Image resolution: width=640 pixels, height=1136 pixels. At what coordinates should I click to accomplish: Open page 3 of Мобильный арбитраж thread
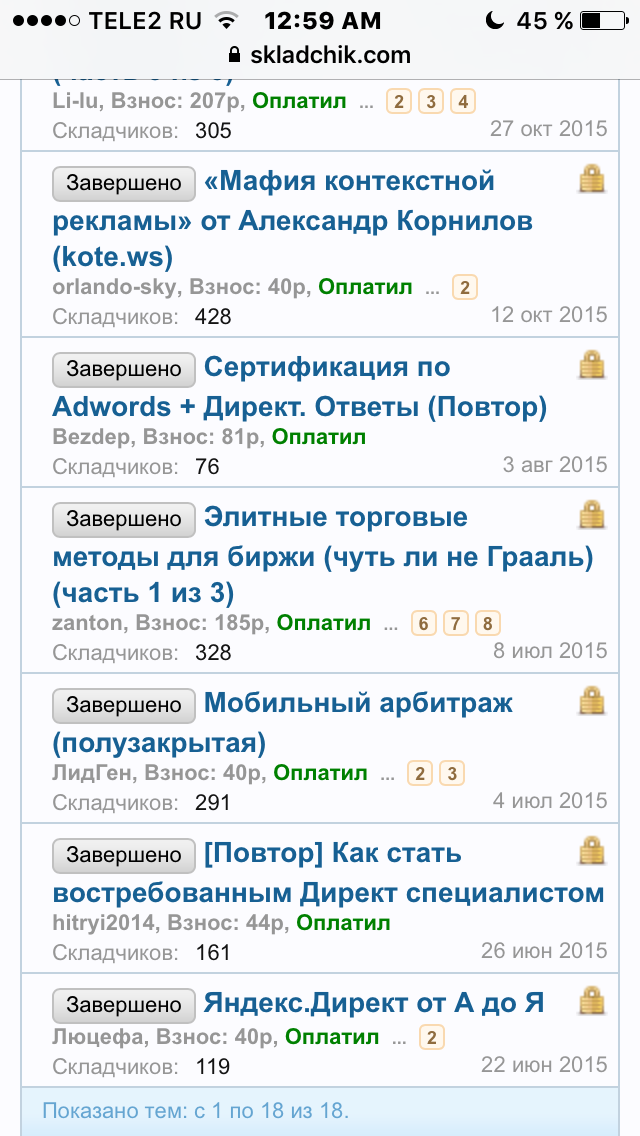pyautogui.click(x=452, y=774)
